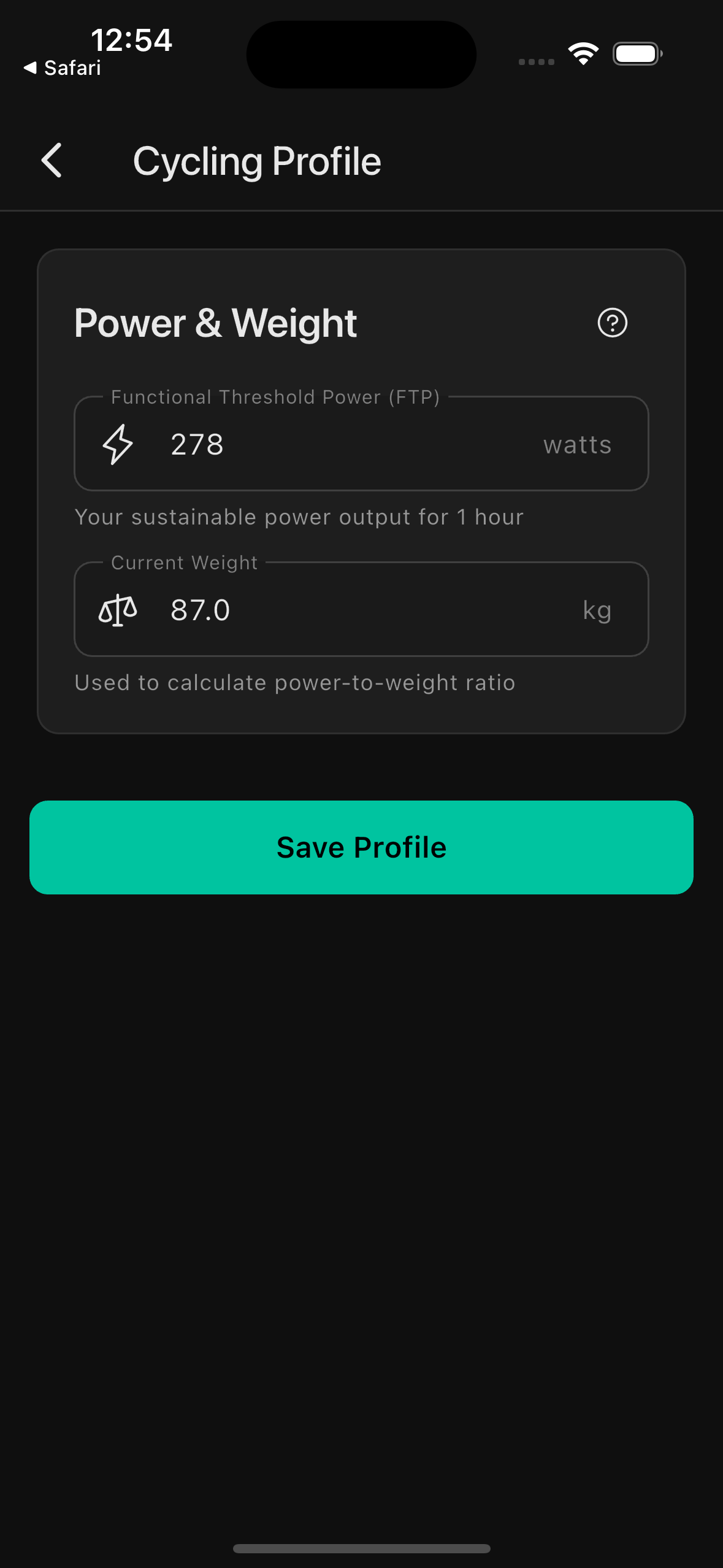Open Power & Weight help icon

click(612, 323)
